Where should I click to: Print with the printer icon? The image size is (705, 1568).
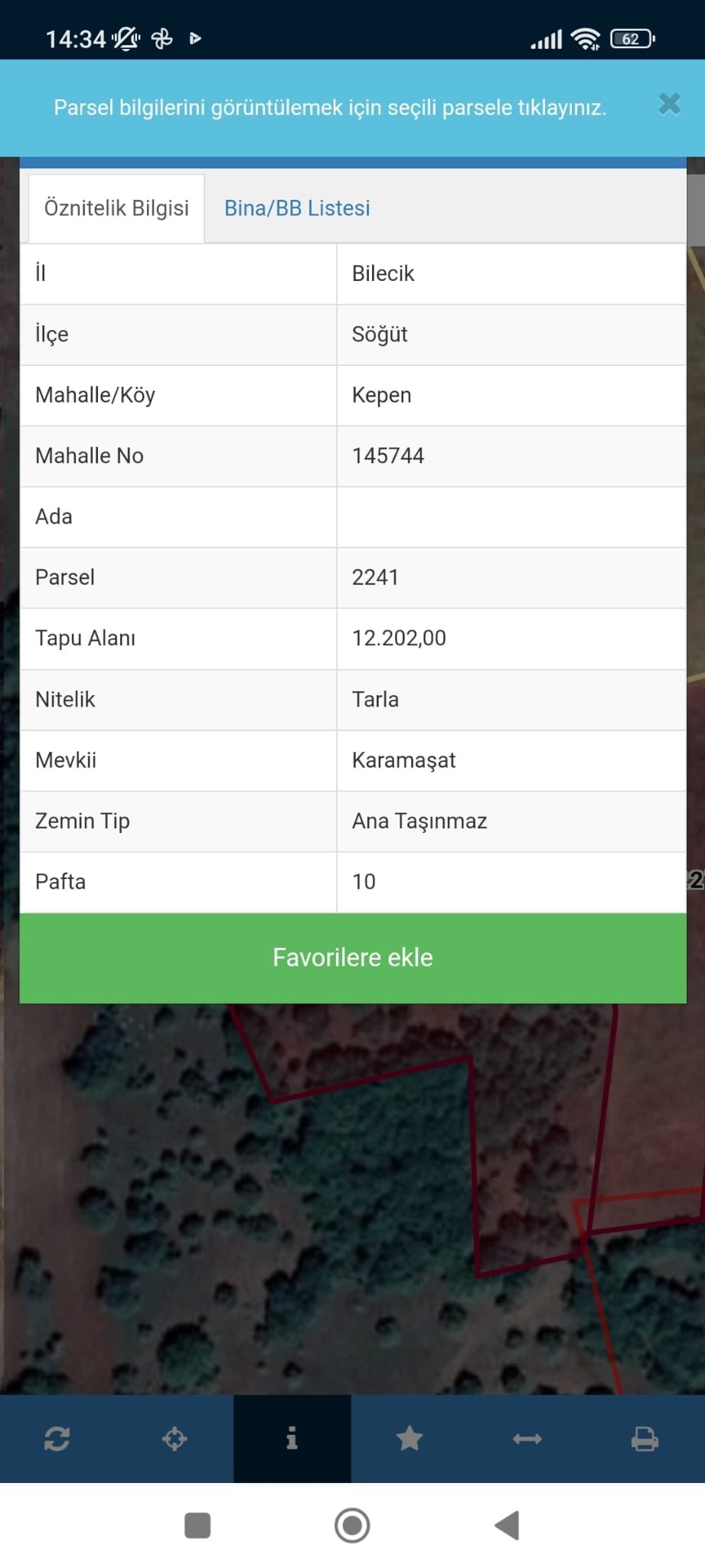click(x=645, y=1439)
